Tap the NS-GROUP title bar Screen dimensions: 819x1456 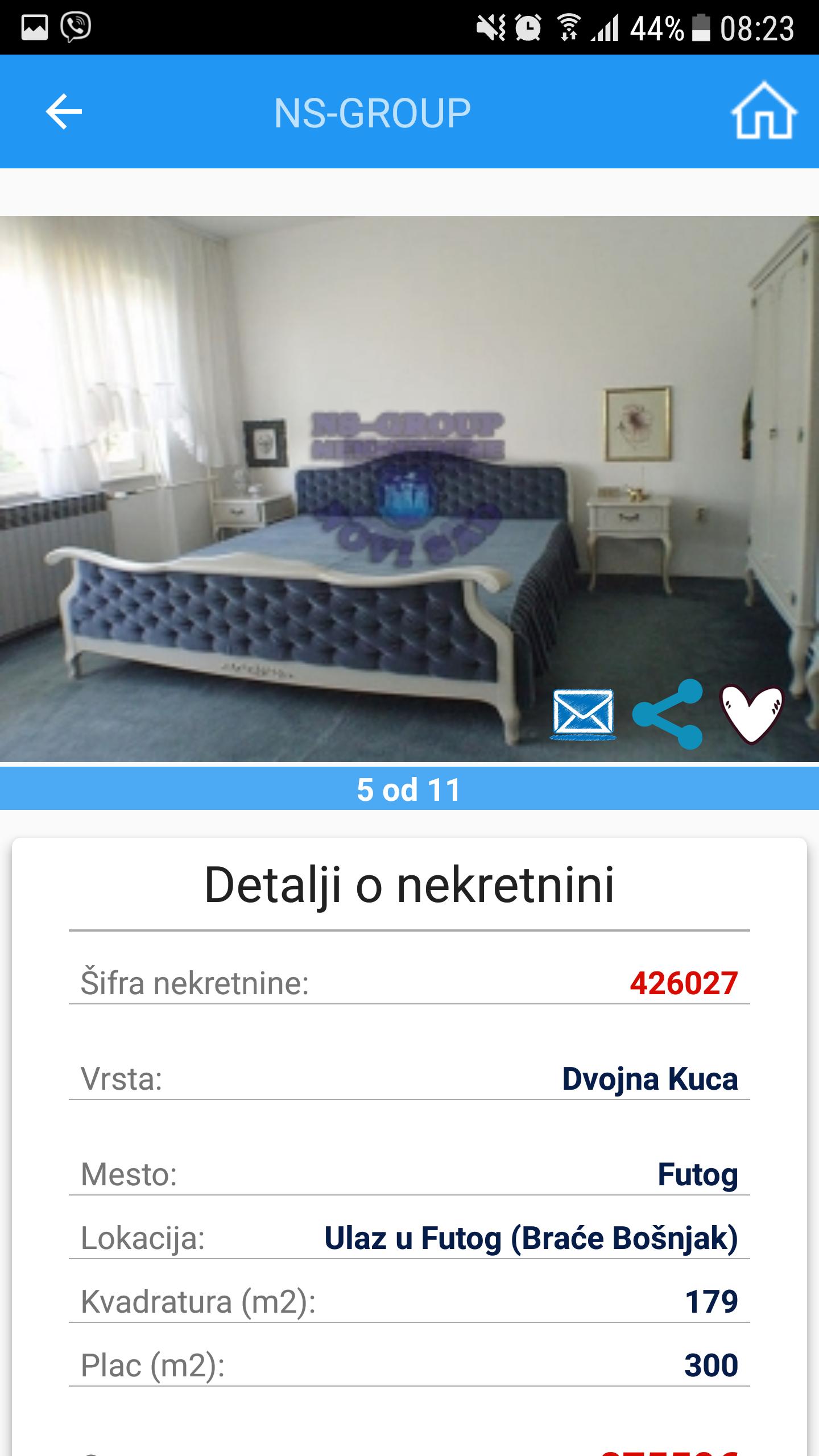pyautogui.click(x=373, y=113)
